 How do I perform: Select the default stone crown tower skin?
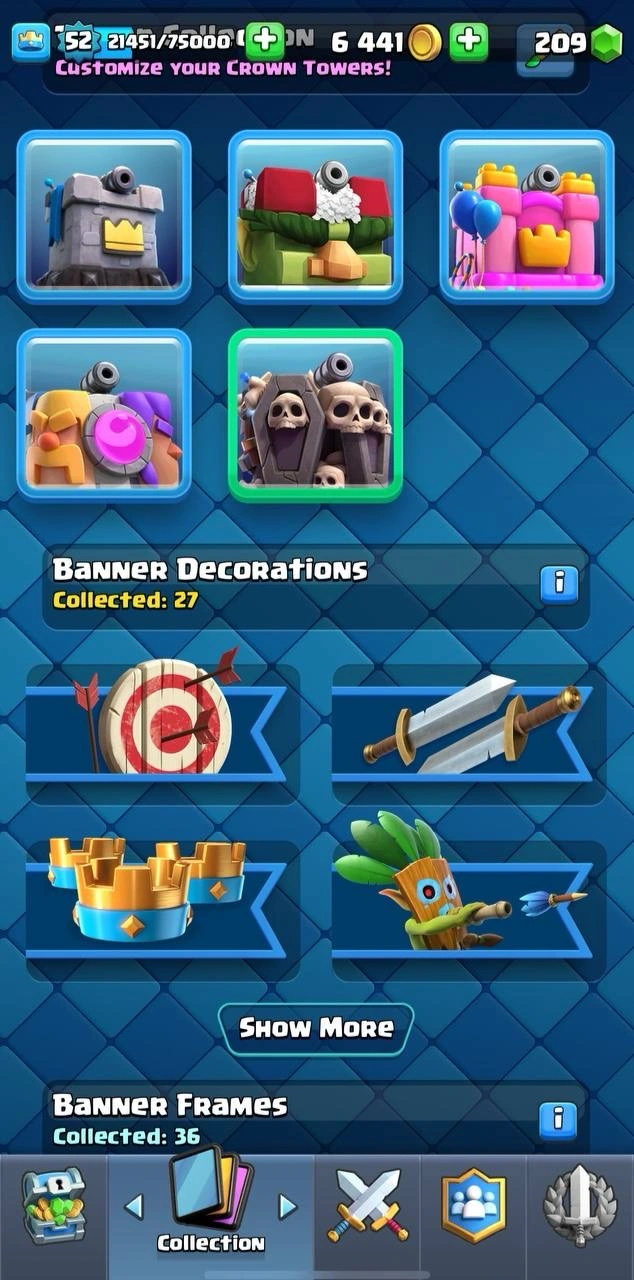pyautogui.click(x=104, y=216)
